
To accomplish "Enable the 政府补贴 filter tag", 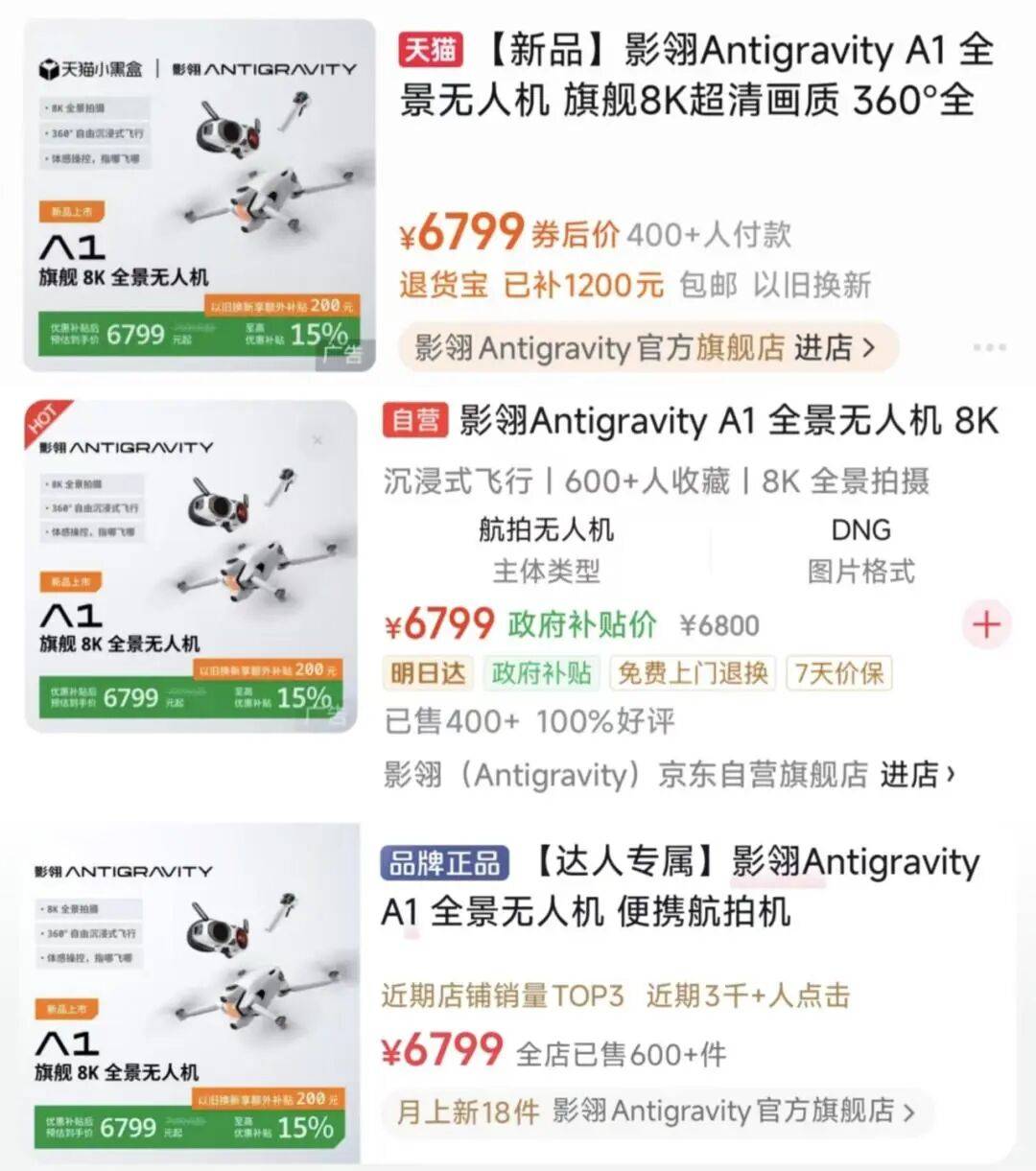I will tap(542, 673).
